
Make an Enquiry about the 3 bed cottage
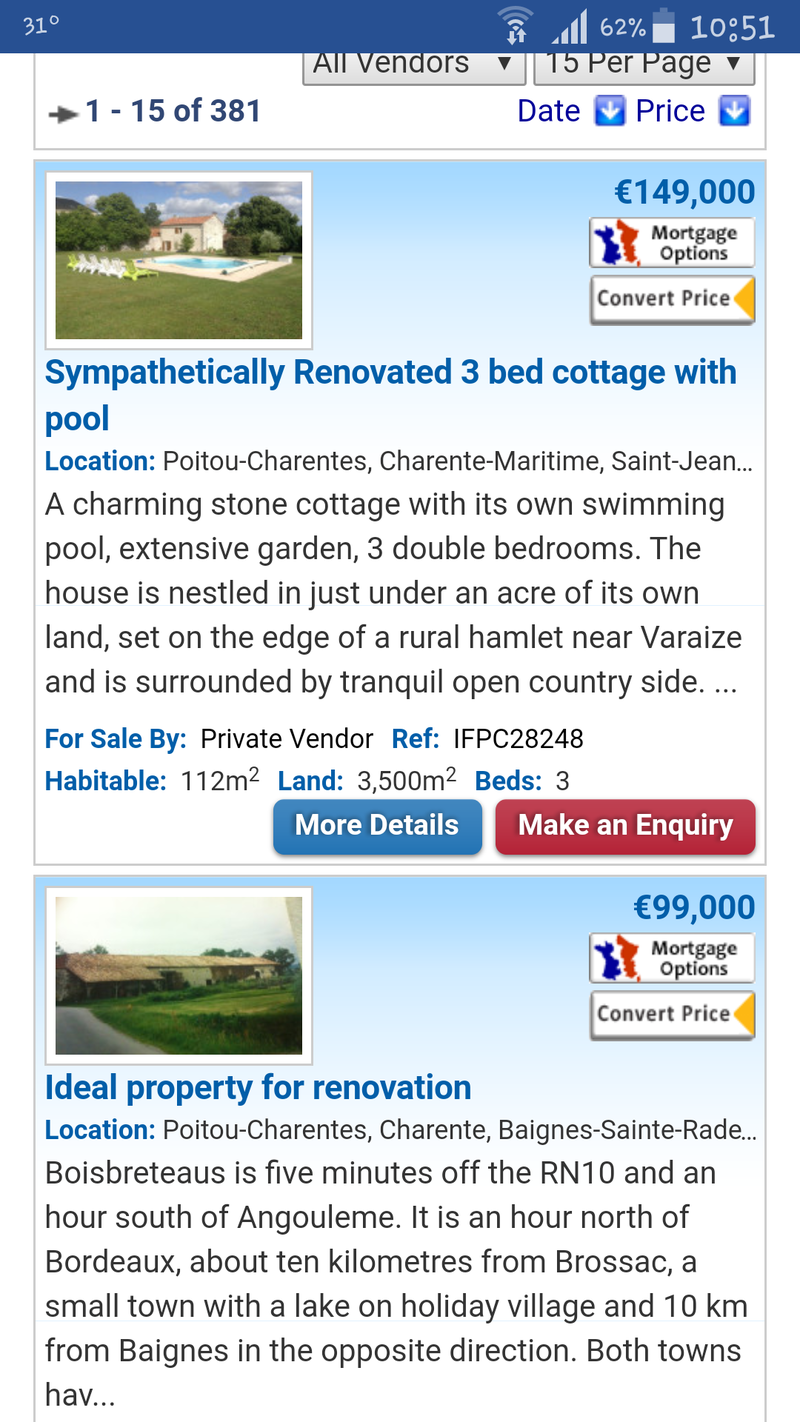[x=625, y=826]
